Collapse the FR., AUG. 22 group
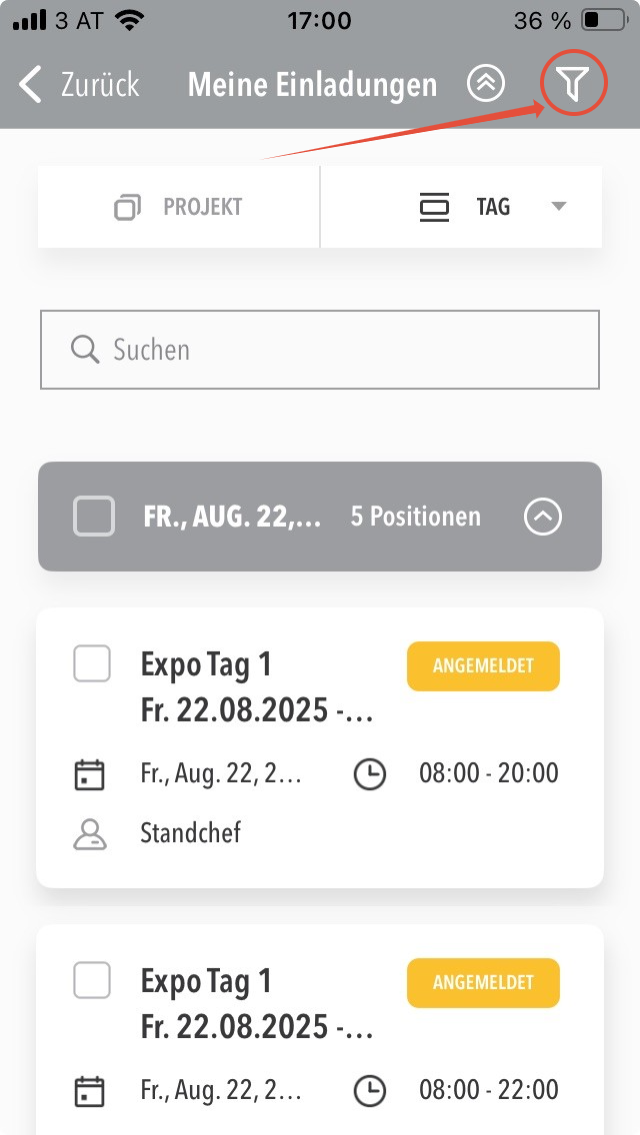This screenshot has width=640, height=1135. [x=543, y=516]
